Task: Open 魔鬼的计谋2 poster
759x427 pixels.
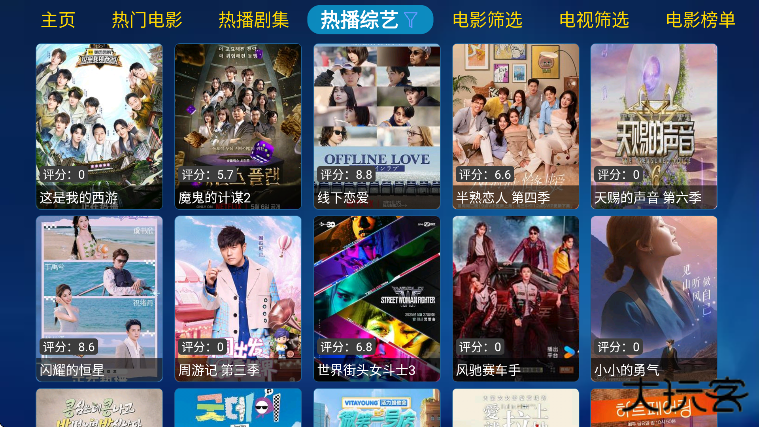Action: click(238, 126)
